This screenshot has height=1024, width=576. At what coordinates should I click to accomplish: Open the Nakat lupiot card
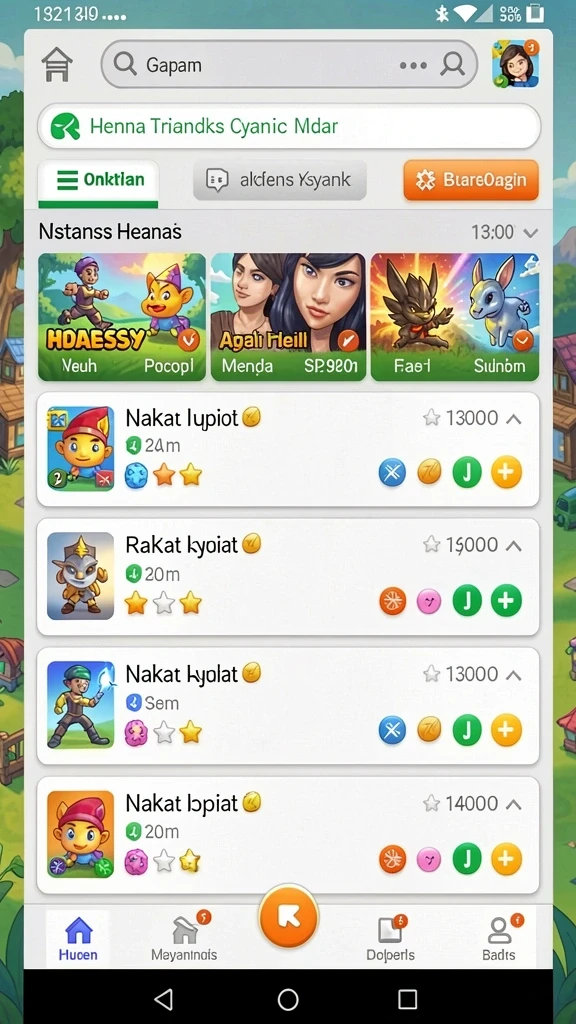(288, 449)
